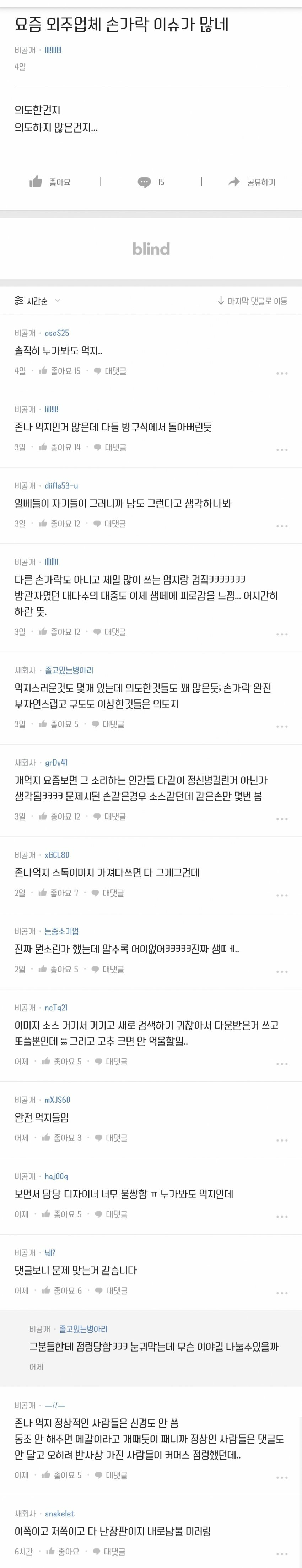The height and width of the screenshot is (1568, 302).
Task: Like snakelet's comment
Action: [63, 1552]
